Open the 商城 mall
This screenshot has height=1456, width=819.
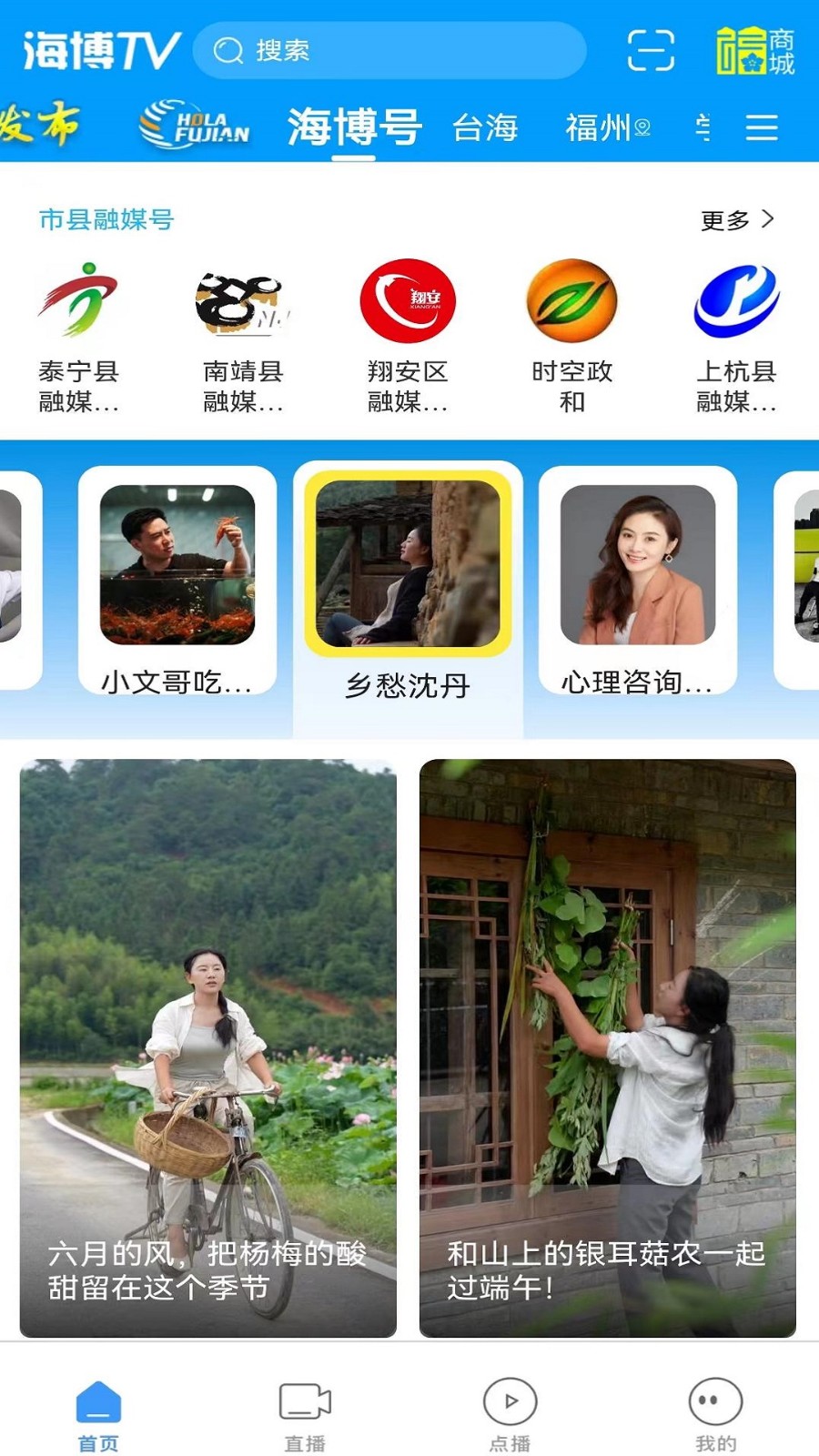point(753,50)
